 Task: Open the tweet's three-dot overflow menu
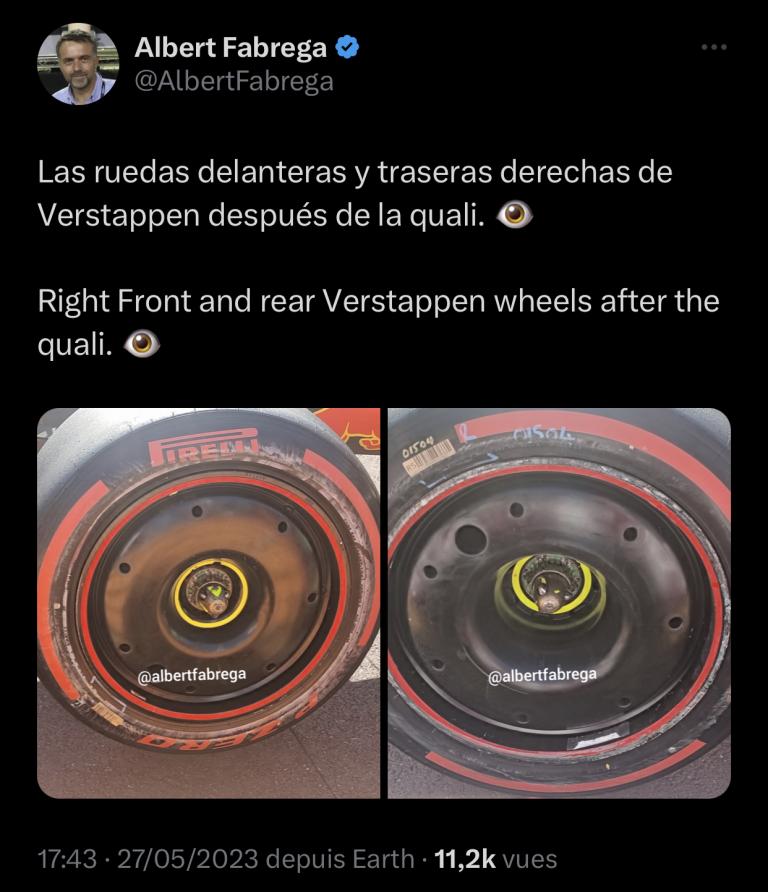(713, 48)
